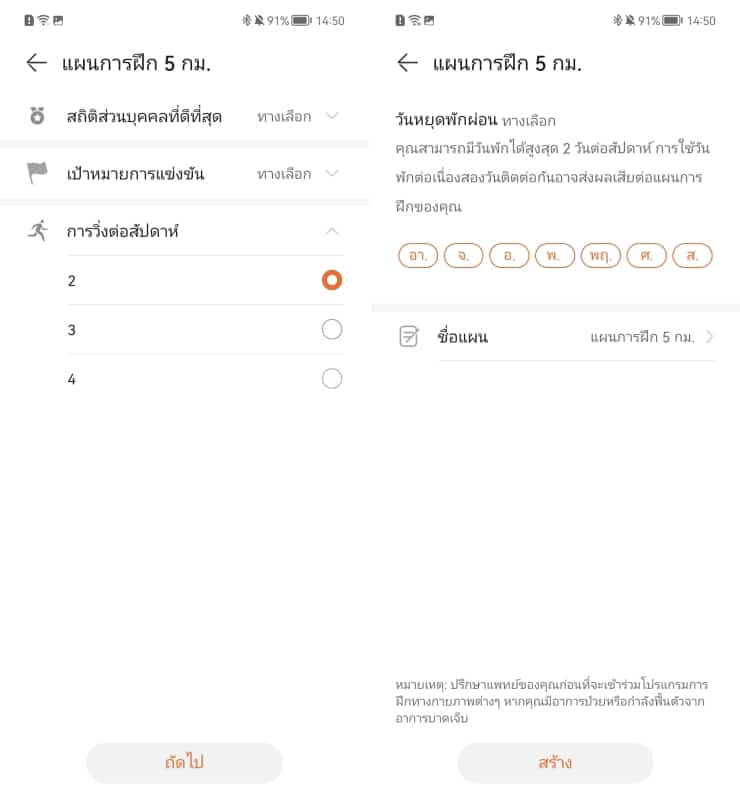Choose ส. as a rest day
This screenshot has height=800, width=740.
692,256
